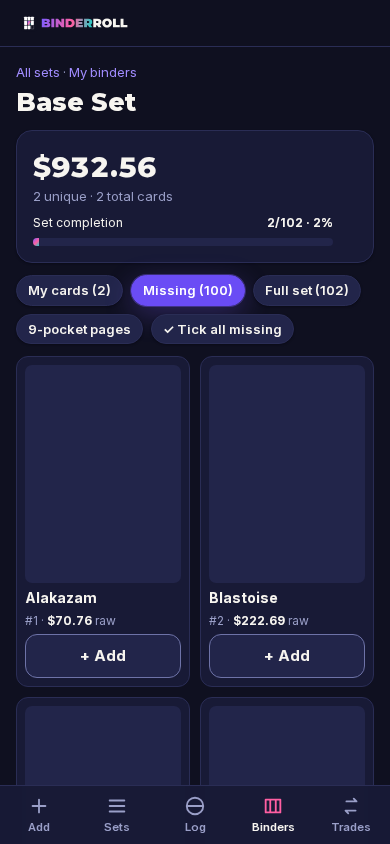
Task: Add Blastoise to the collection
Action: (287, 656)
